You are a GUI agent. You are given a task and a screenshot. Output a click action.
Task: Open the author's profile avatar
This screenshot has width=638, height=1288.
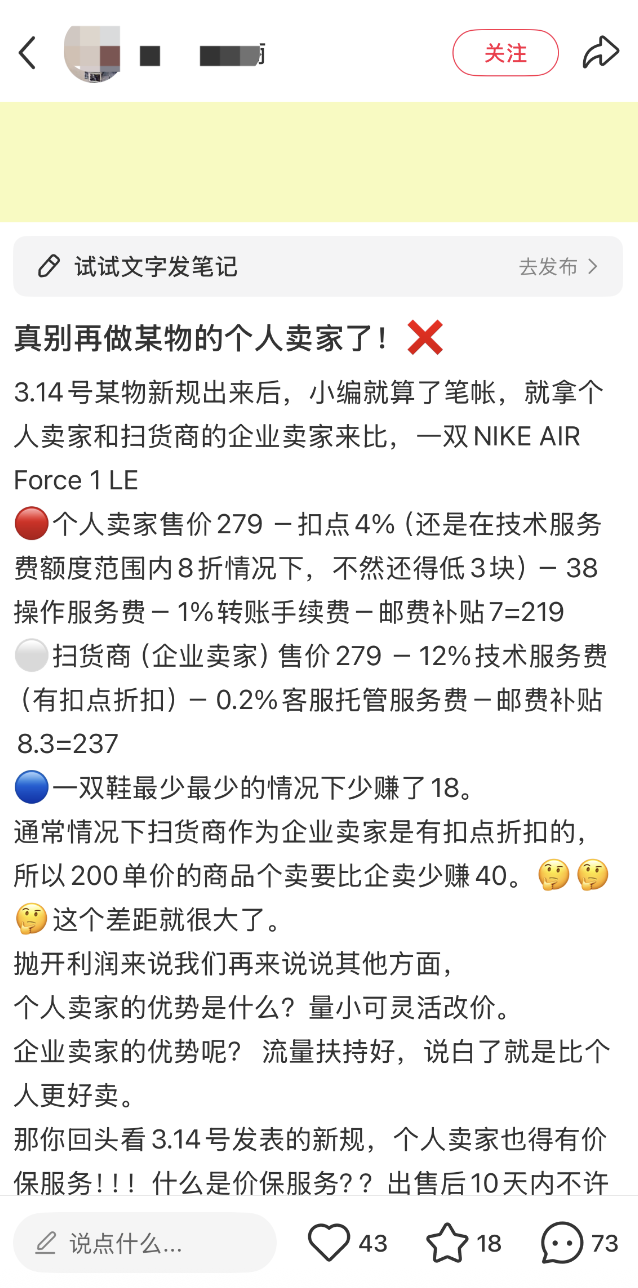[x=93, y=53]
